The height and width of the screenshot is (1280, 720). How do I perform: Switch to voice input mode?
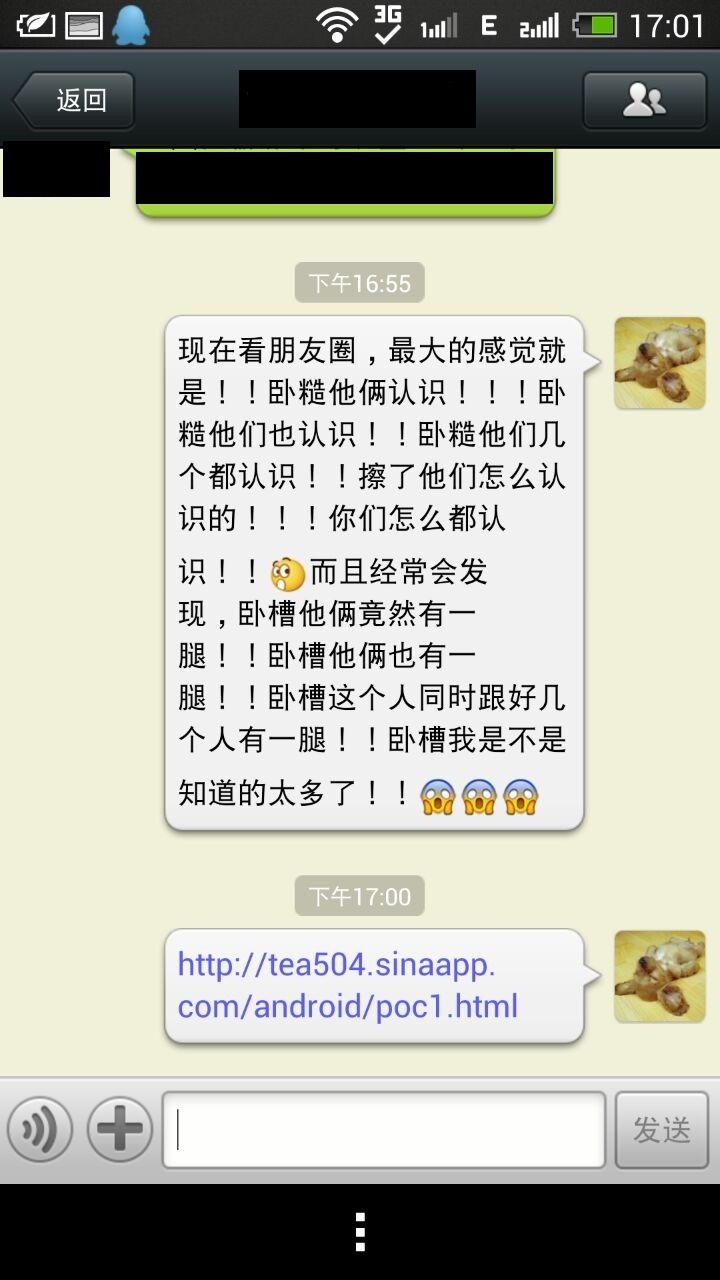(x=40, y=1130)
